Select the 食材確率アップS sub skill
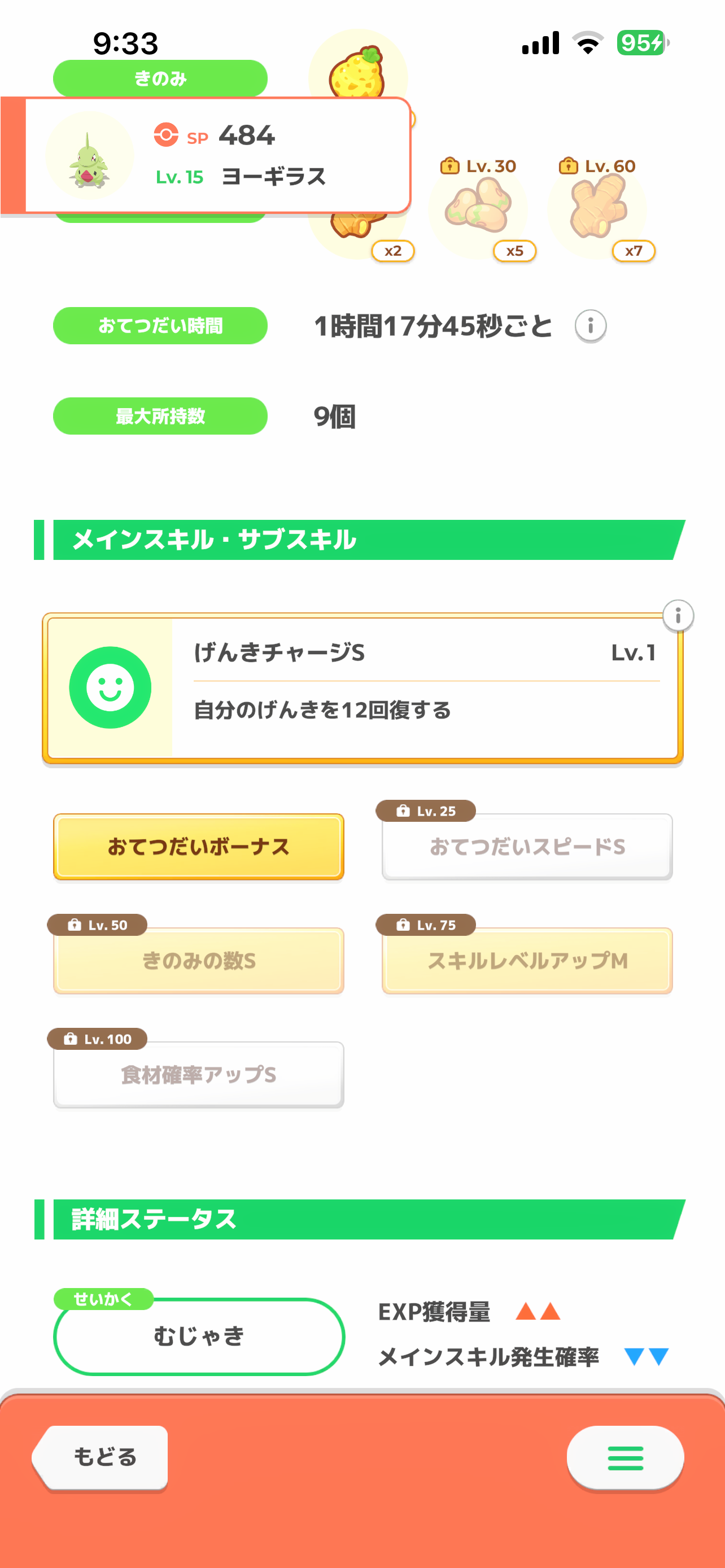This screenshot has height=1568, width=725. [x=198, y=1074]
